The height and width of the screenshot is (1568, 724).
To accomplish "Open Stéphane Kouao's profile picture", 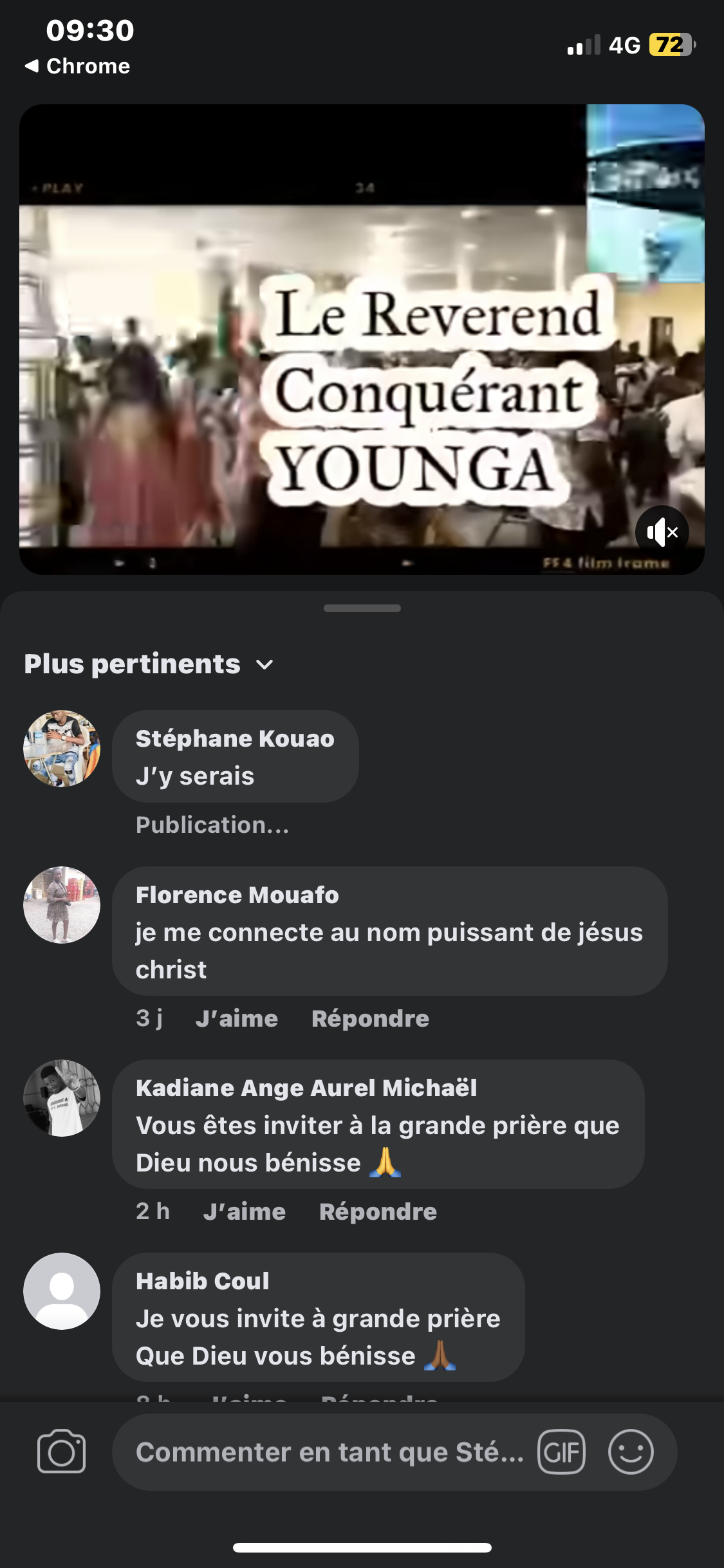I will [x=62, y=749].
